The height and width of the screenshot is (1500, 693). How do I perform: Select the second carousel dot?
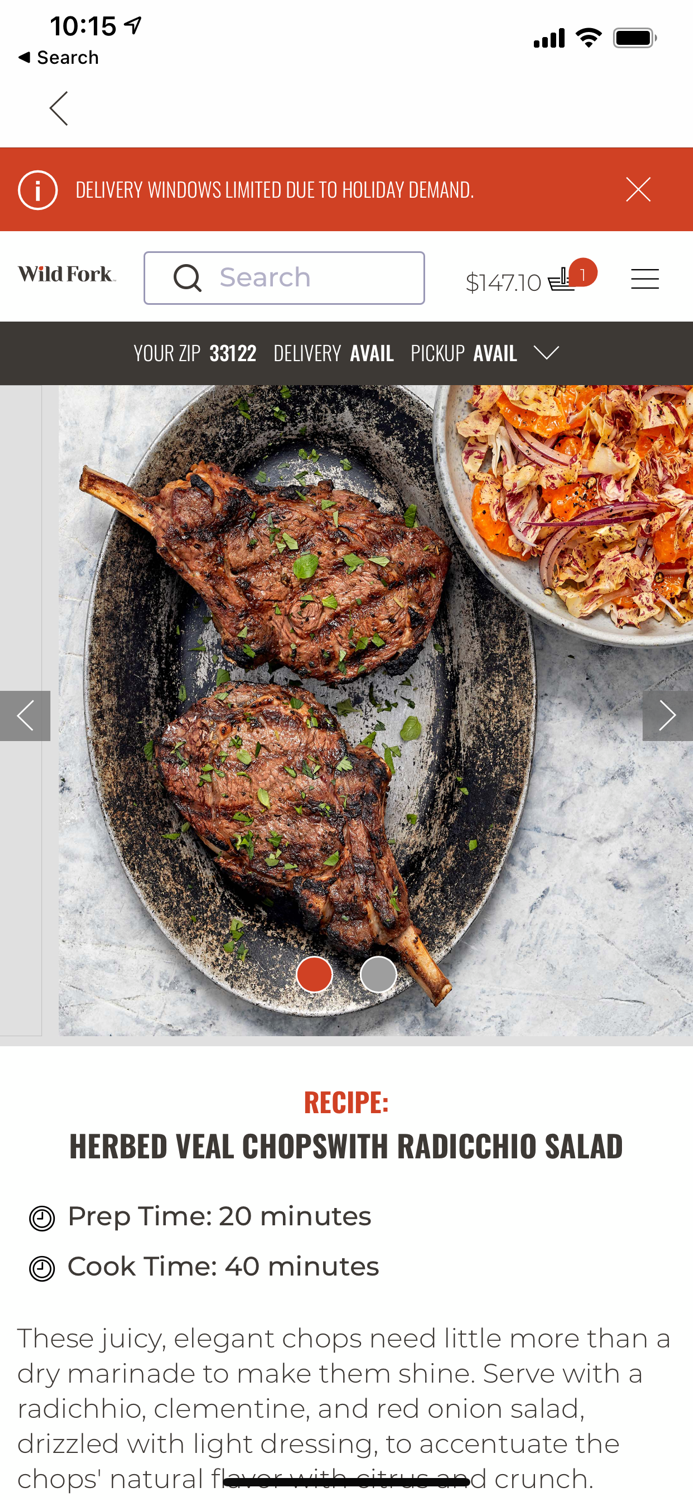[x=378, y=974]
